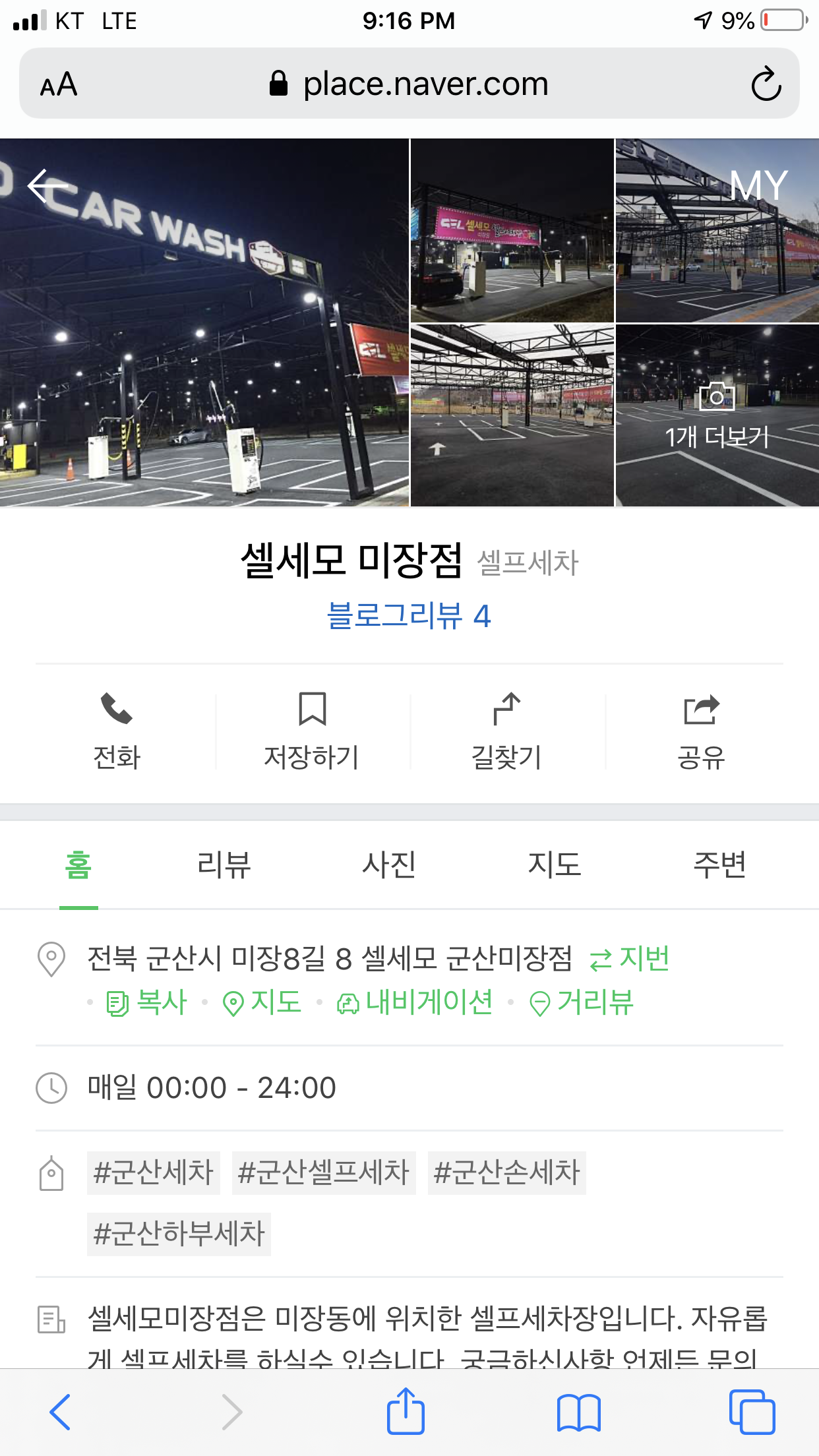
Task: Launch 내비게이션 for this address
Action: [415, 1003]
